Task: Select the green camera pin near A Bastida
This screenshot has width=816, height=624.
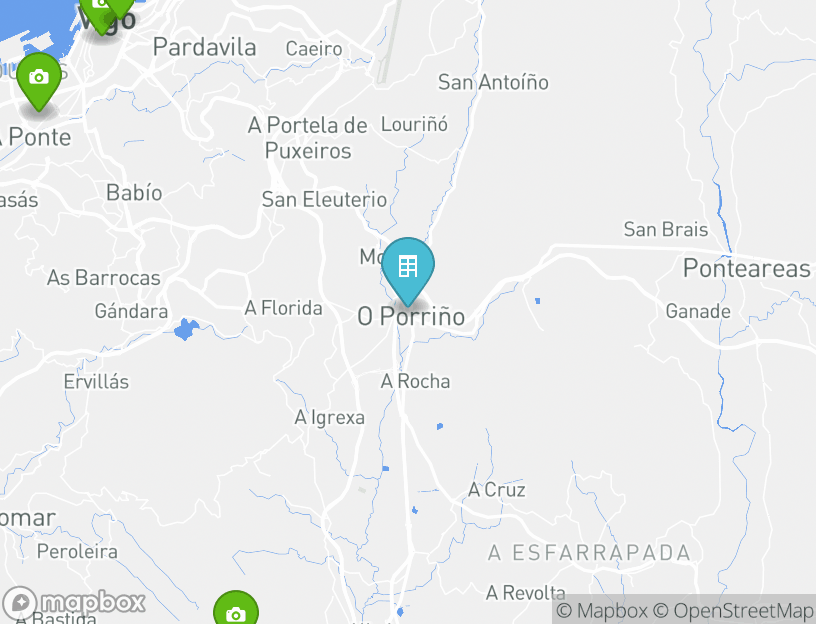Action: [236, 611]
